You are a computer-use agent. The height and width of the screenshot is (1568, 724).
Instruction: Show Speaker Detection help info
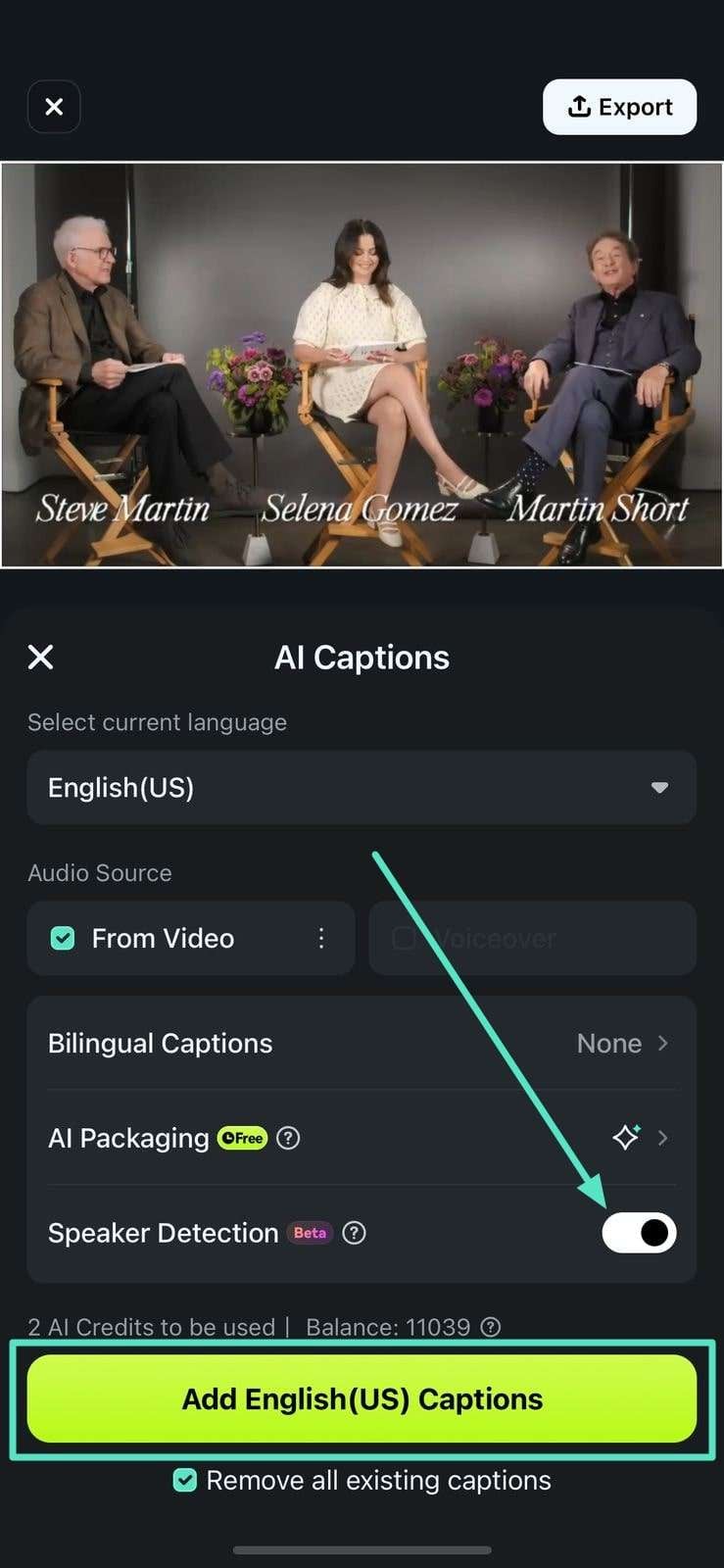pyautogui.click(x=355, y=1233)
